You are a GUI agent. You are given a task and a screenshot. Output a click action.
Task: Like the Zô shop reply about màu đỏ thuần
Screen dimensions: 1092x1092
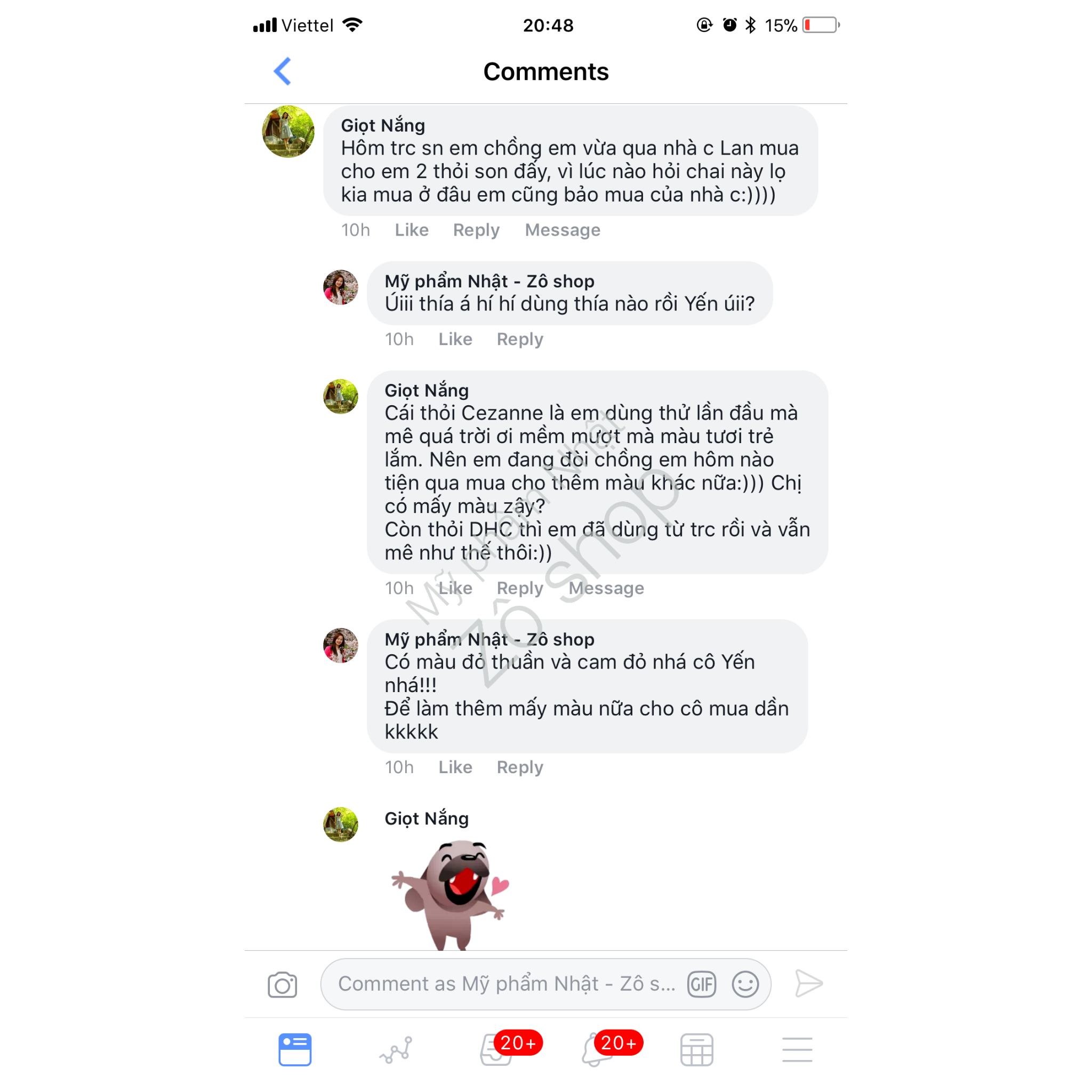tap(455, 767)
